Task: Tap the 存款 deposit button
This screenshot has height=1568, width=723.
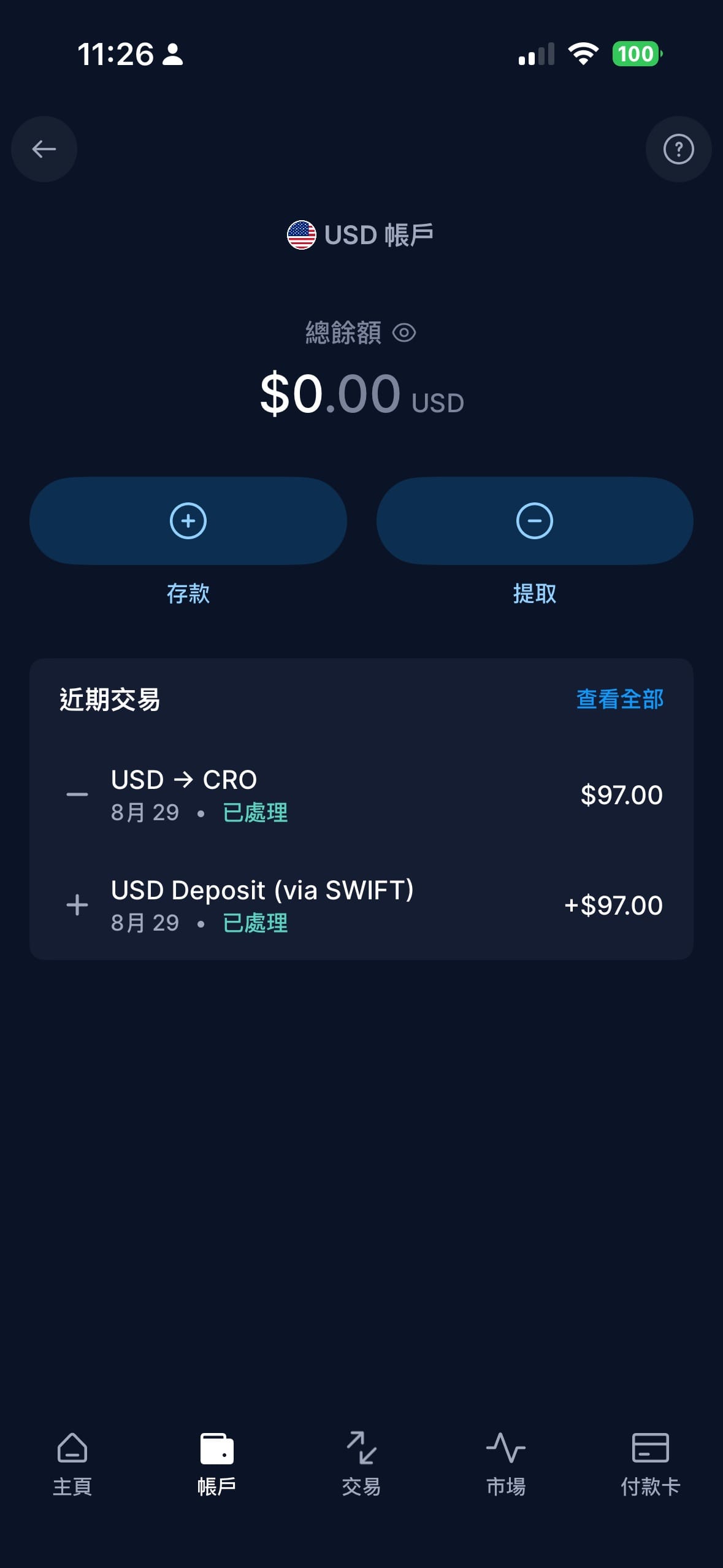Action: [188, 521]
